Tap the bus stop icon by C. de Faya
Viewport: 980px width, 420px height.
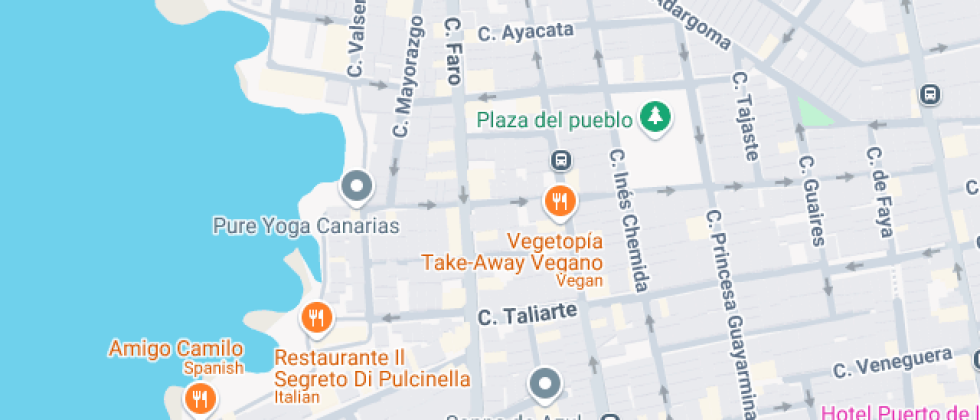(930, 95)
